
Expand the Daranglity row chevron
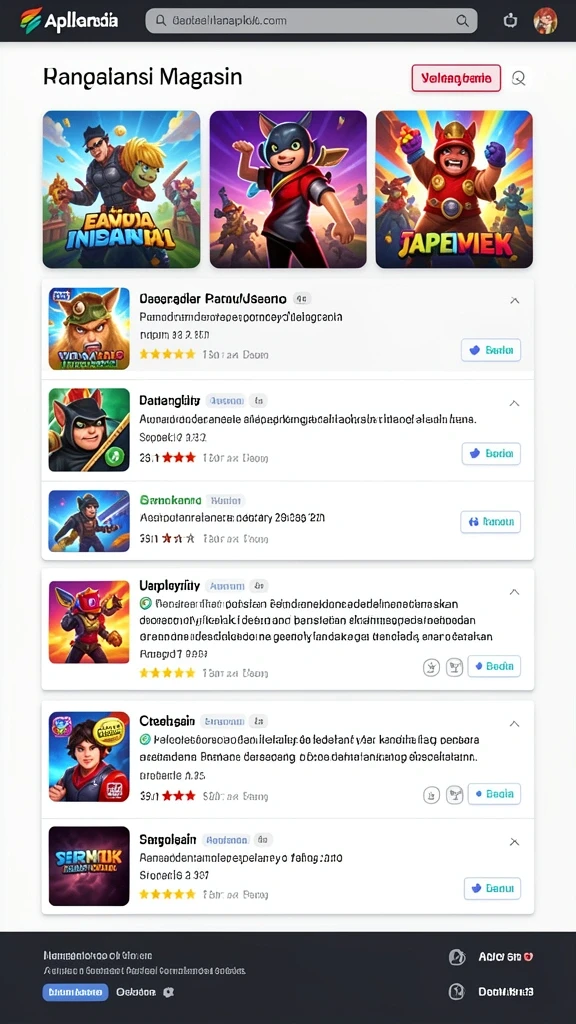pos(515,403)
